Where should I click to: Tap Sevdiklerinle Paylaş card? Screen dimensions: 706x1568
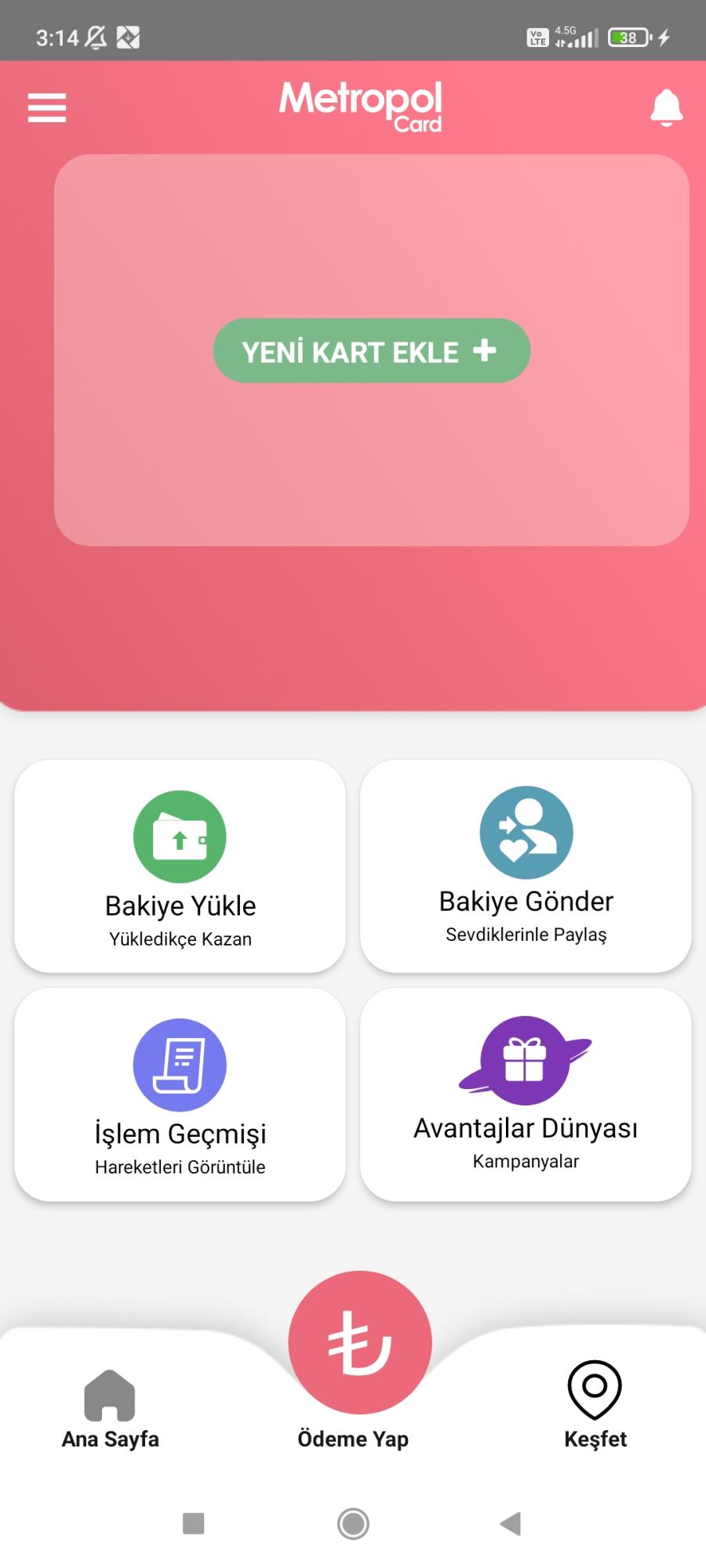pos(526,866)
